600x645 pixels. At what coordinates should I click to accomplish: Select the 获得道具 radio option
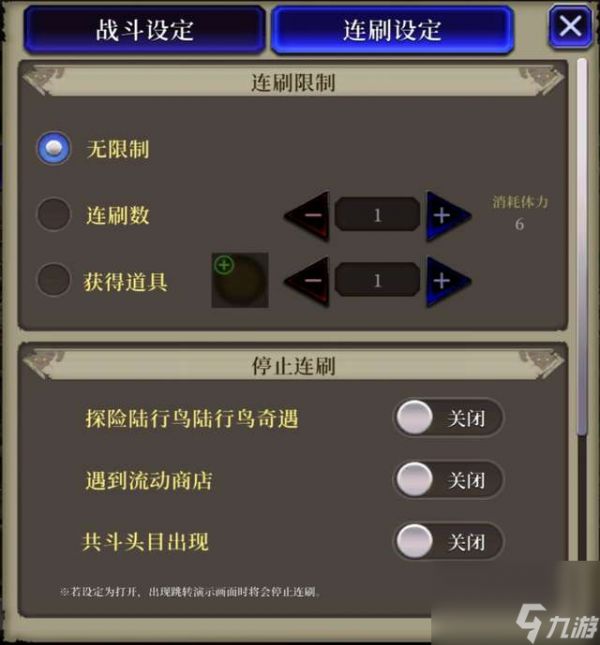53,280
